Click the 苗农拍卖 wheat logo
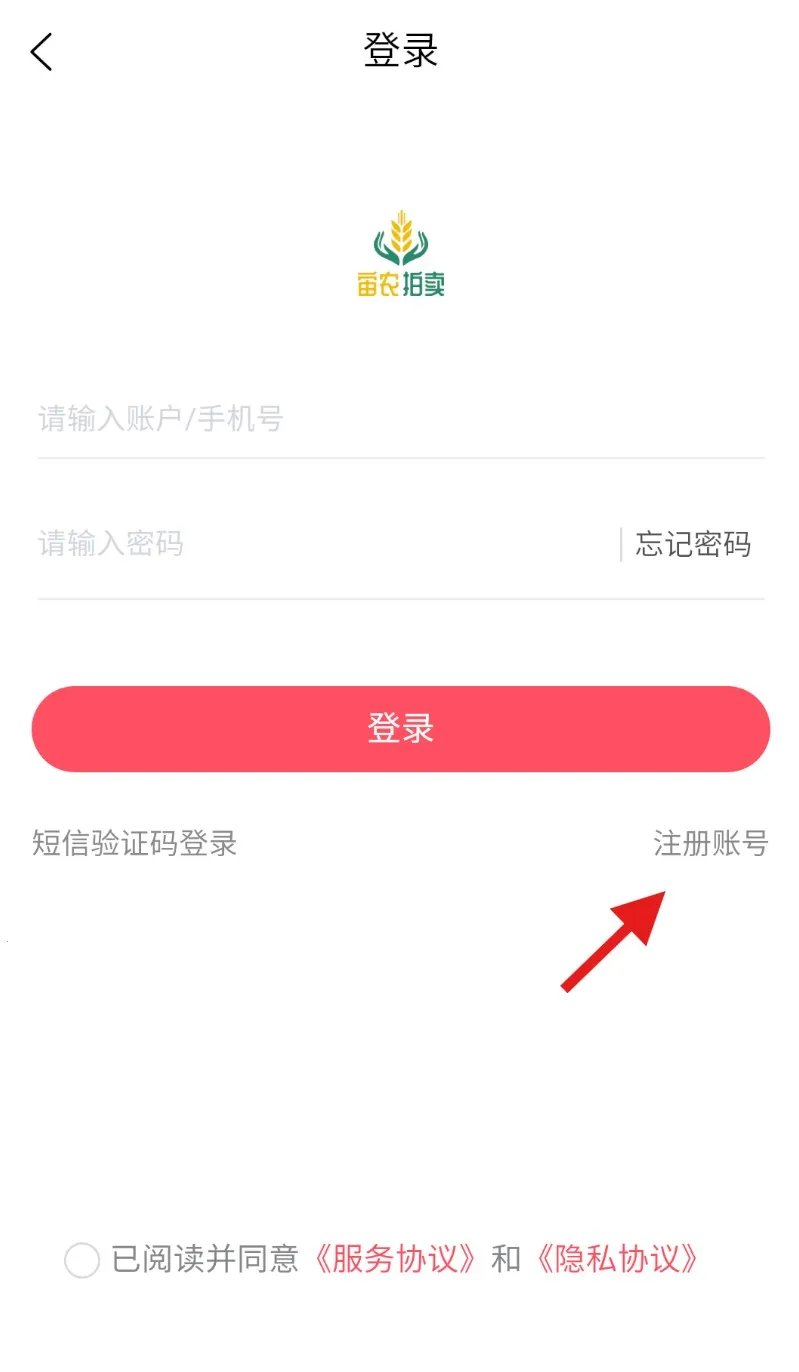The width and height of the screenshot is (799, 1372). 401,253
